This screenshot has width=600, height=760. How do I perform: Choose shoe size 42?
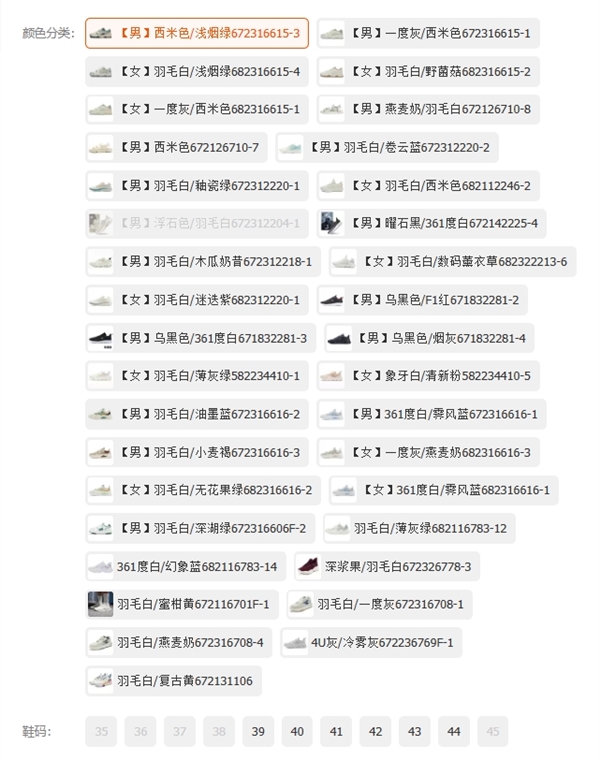click(375, 732)
